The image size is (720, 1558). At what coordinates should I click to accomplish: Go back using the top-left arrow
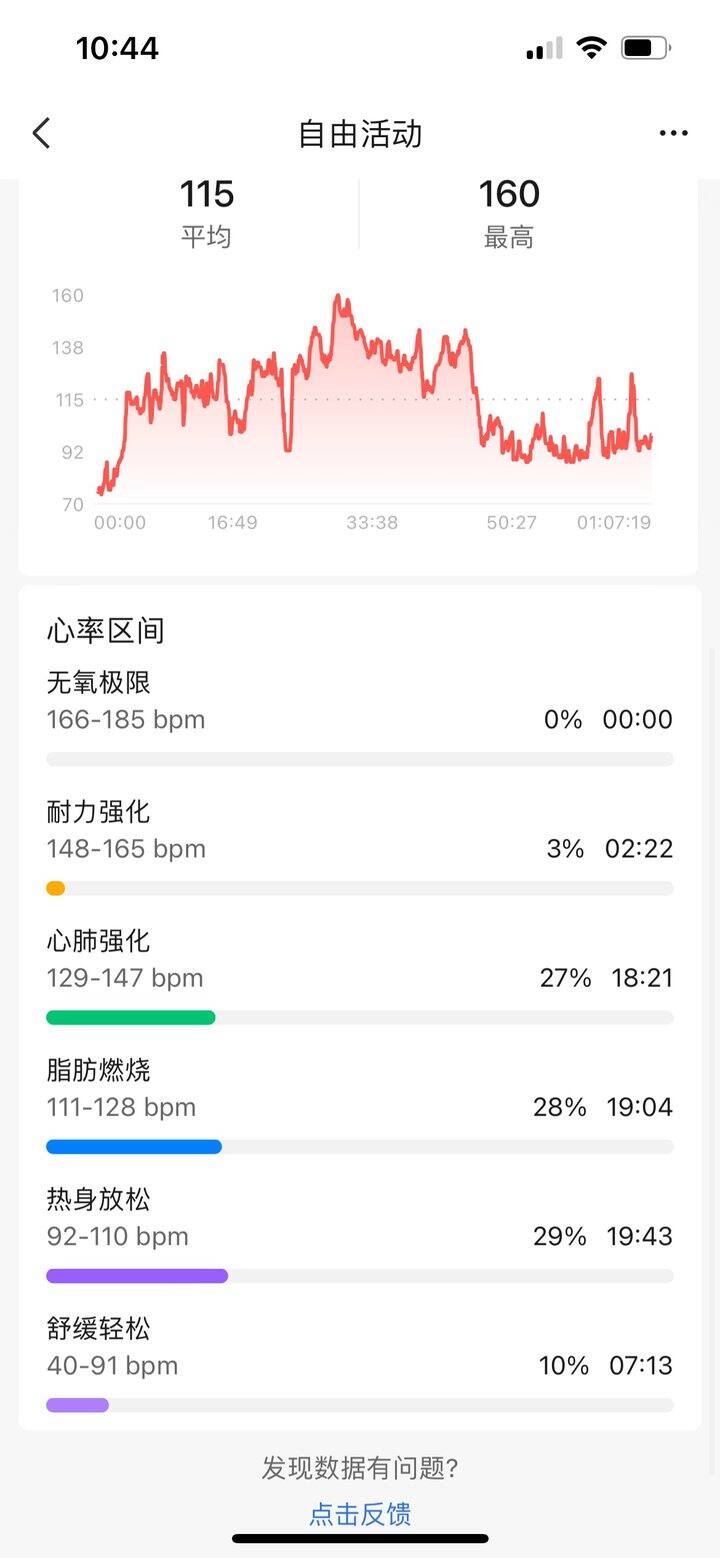[x=41, y=133]
